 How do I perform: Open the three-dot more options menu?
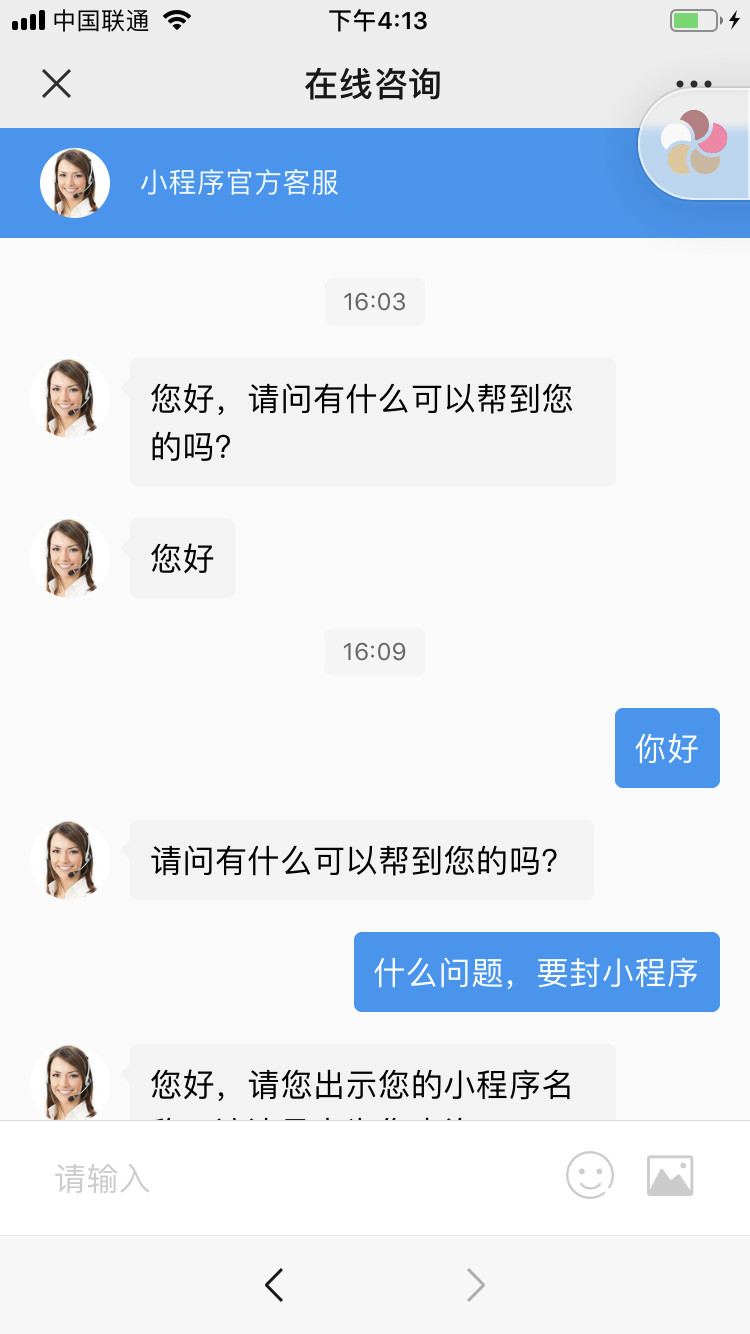tap(693, 82)
